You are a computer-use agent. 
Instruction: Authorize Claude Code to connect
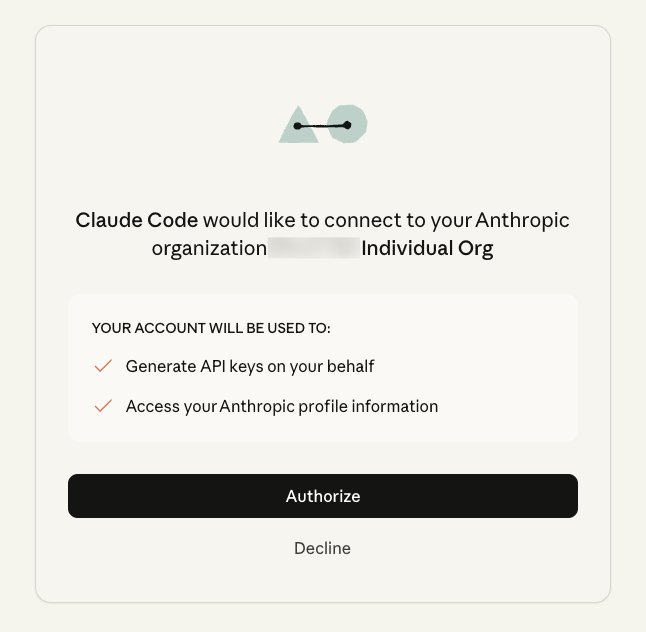pyautogui.click(x=322, y=496)
